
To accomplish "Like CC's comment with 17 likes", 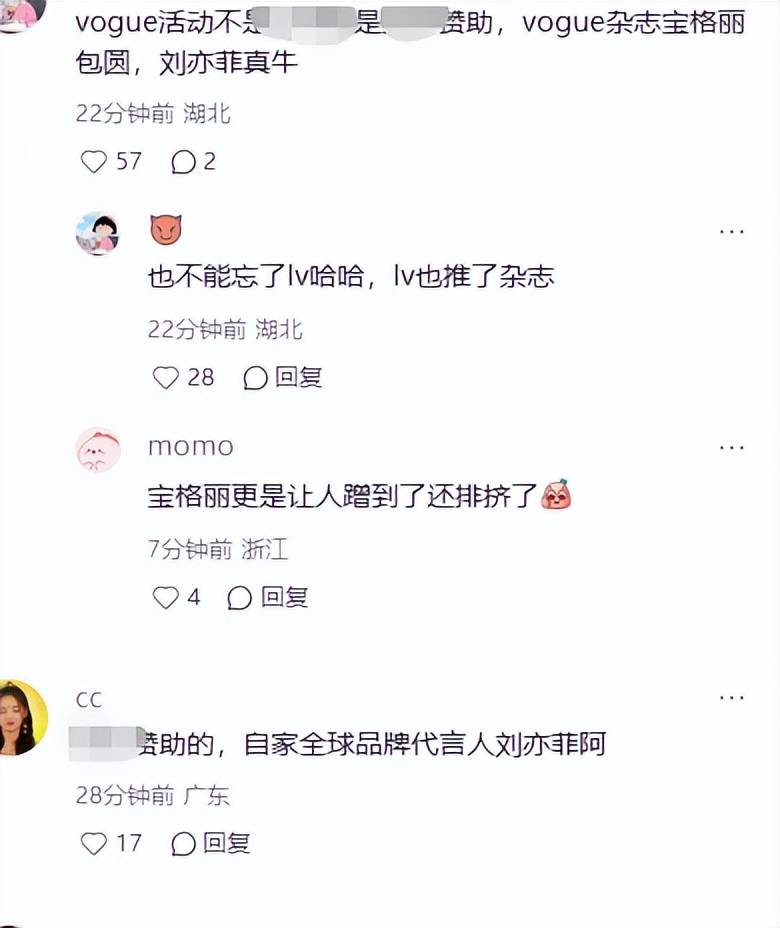I will [94, 843].
